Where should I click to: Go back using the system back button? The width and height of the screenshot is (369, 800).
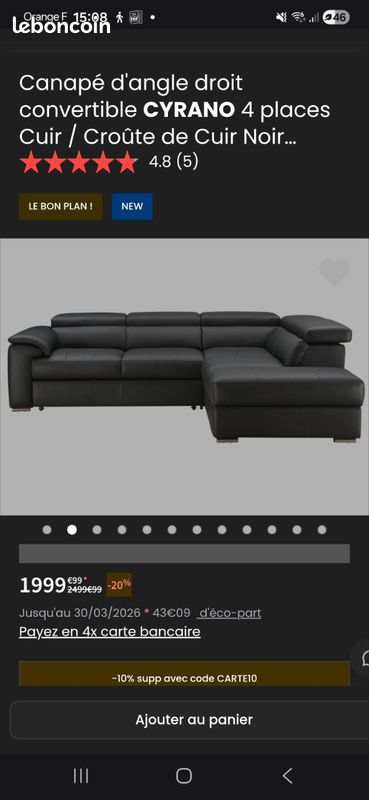coord(288,776)
